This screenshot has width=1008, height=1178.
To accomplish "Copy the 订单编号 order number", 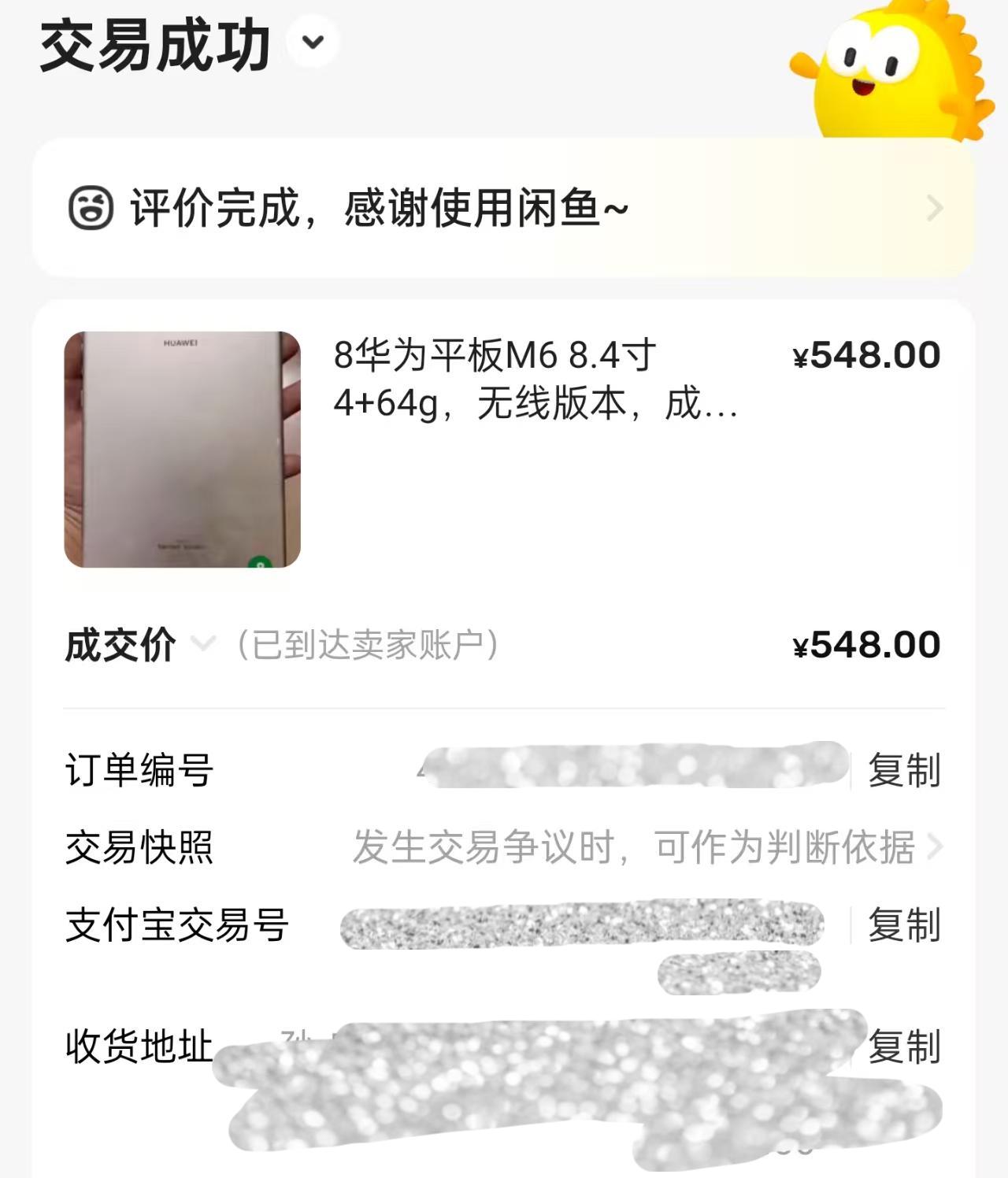I will pyautogui.click(x=903, y=770).
